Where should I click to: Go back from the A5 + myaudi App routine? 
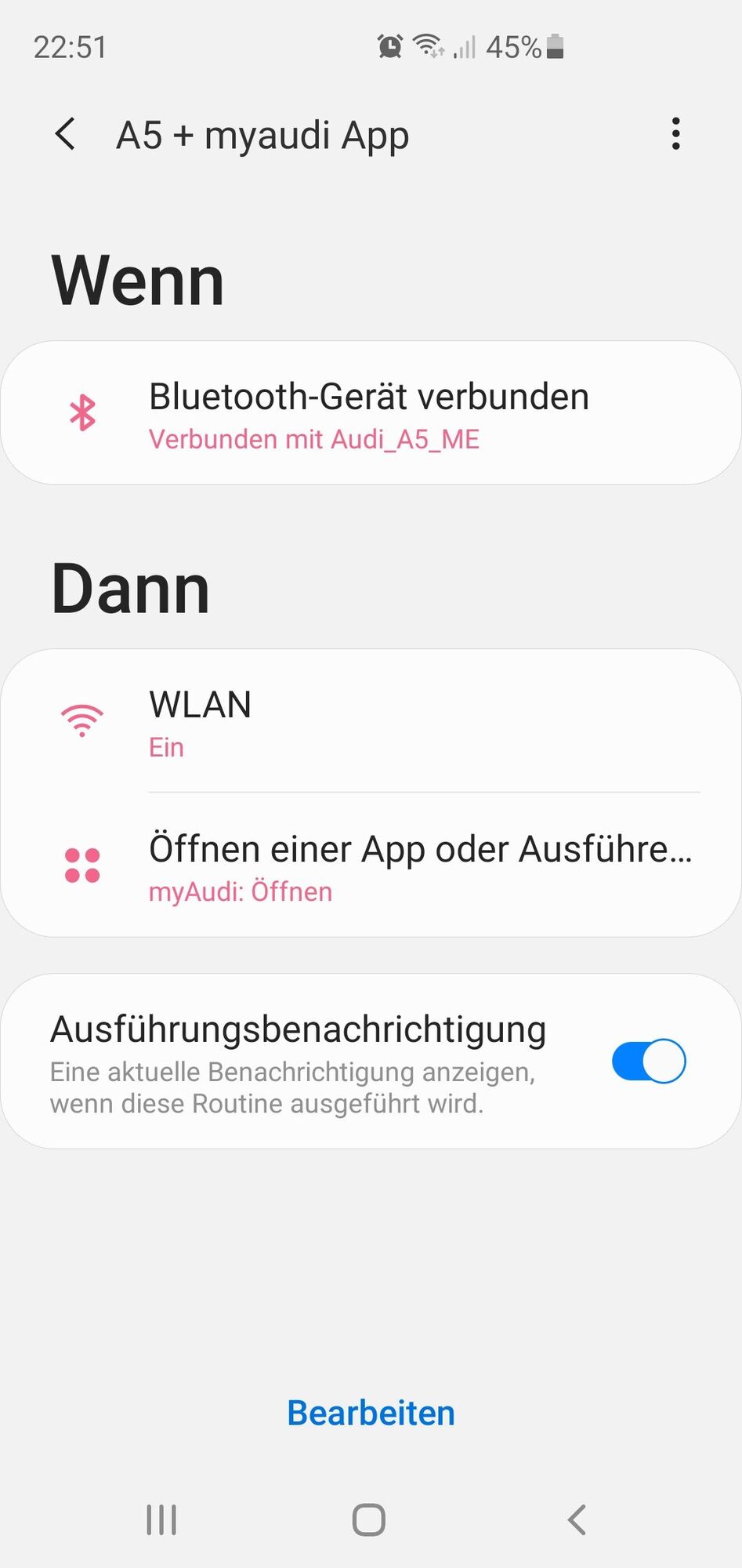point(67,134)
